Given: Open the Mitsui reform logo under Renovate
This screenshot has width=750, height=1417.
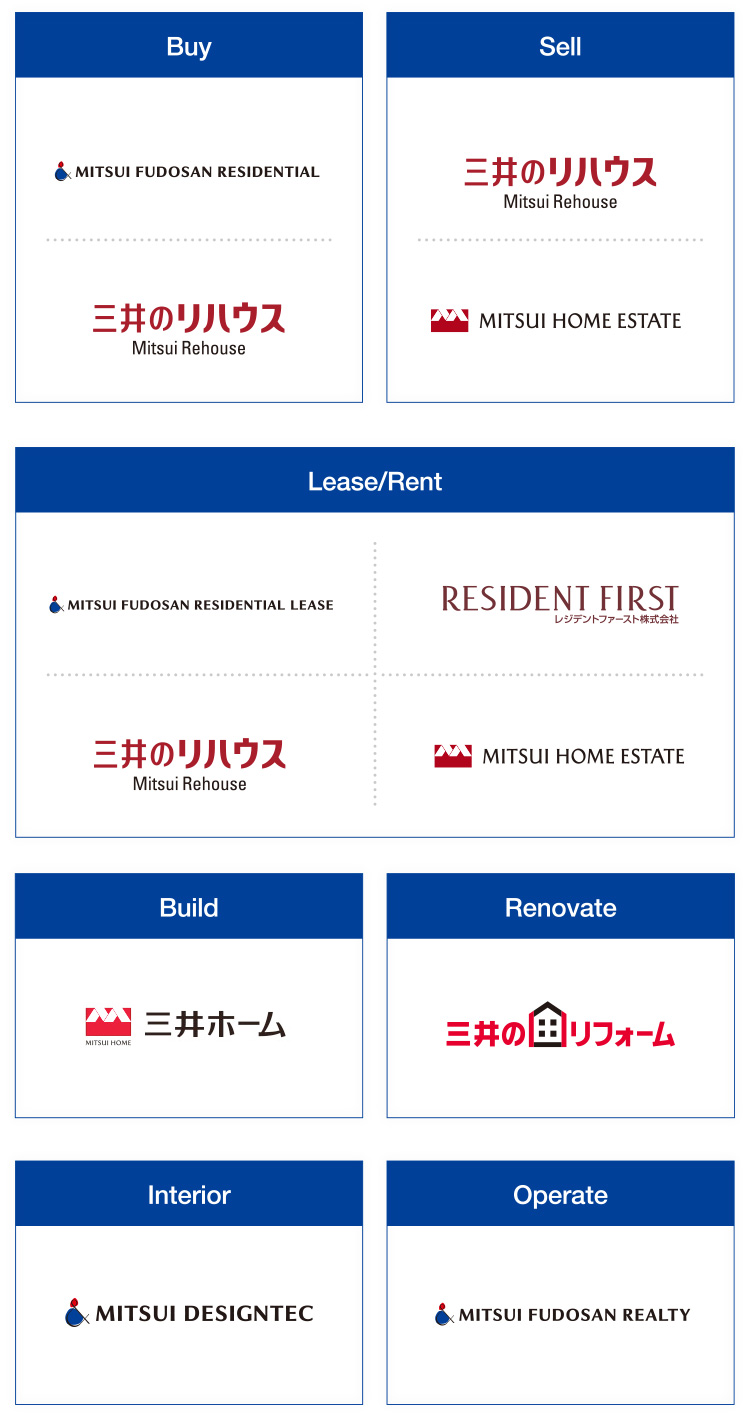Looking at the screenshot, I should coord(560,1026).
